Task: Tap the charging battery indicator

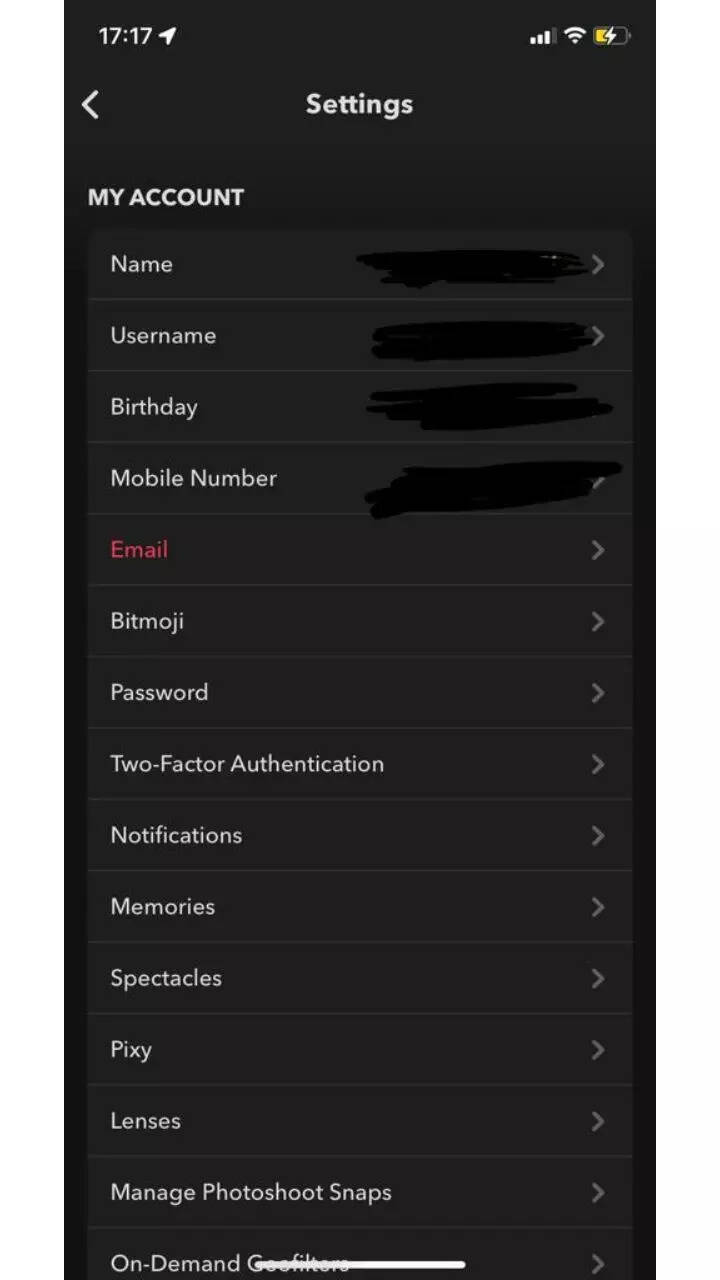Action: click(x=611, y=34)
